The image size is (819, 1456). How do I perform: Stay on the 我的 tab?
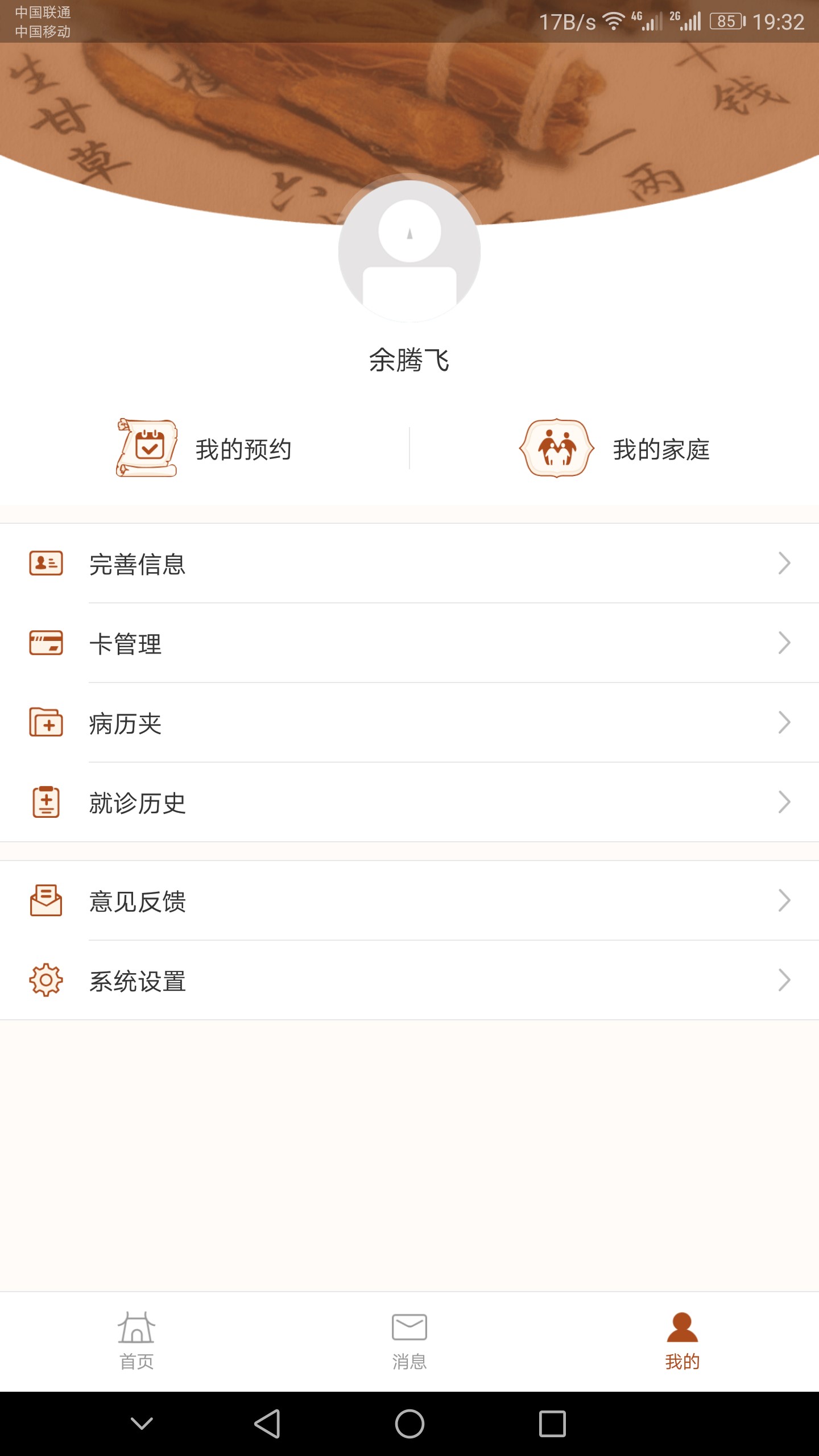(682, 1342)
